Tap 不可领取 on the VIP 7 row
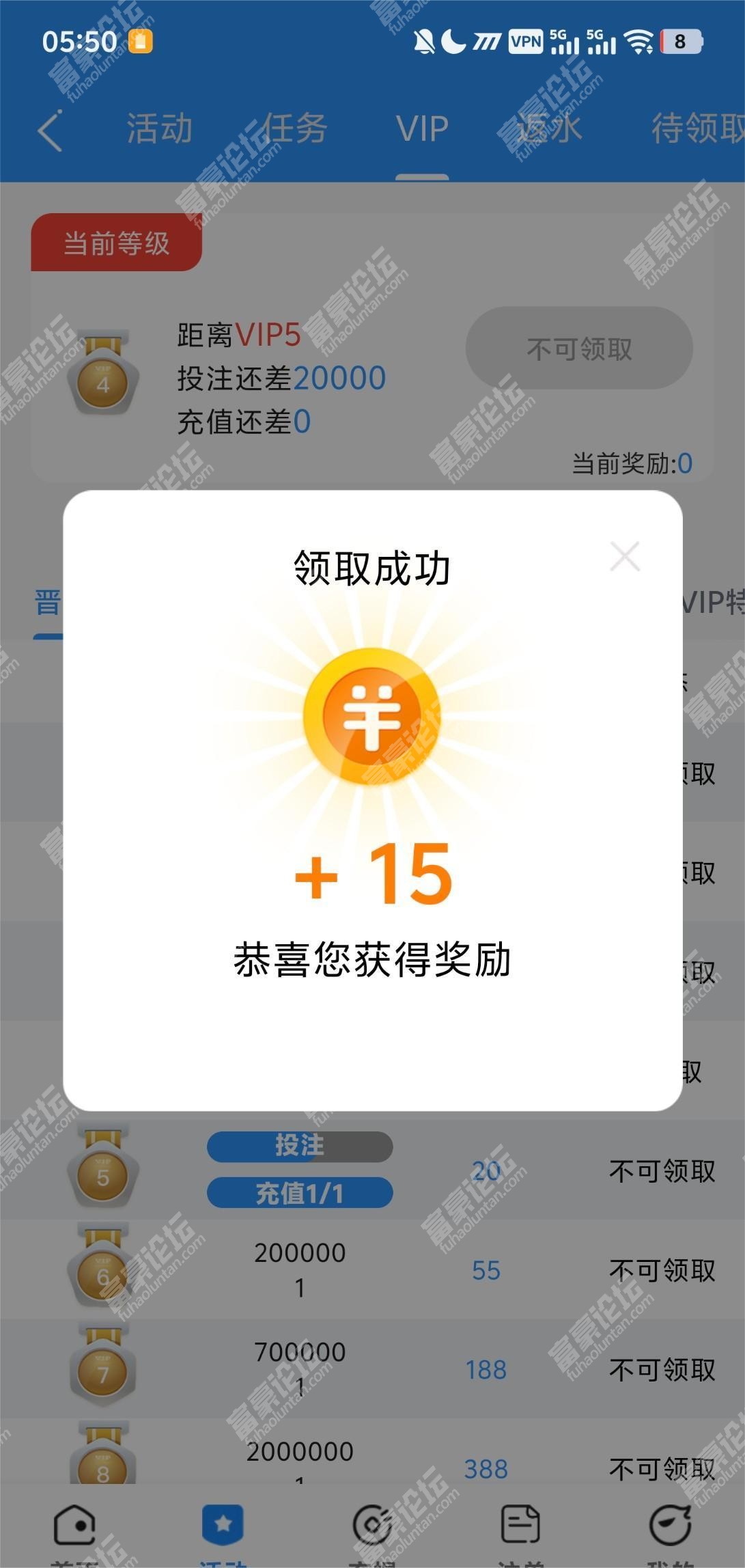745x1568 pixels. tap(661, 1369)
